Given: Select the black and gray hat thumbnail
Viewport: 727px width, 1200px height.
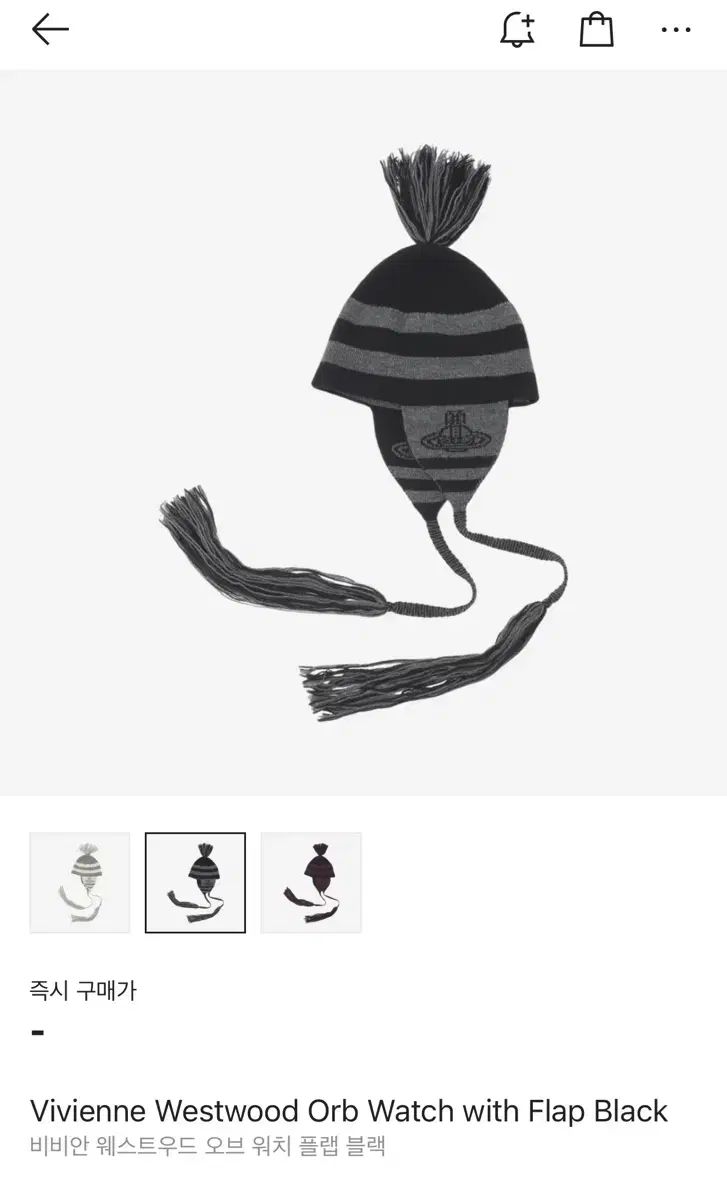Looking at the screenshot, I should click(x=195, y=882).
